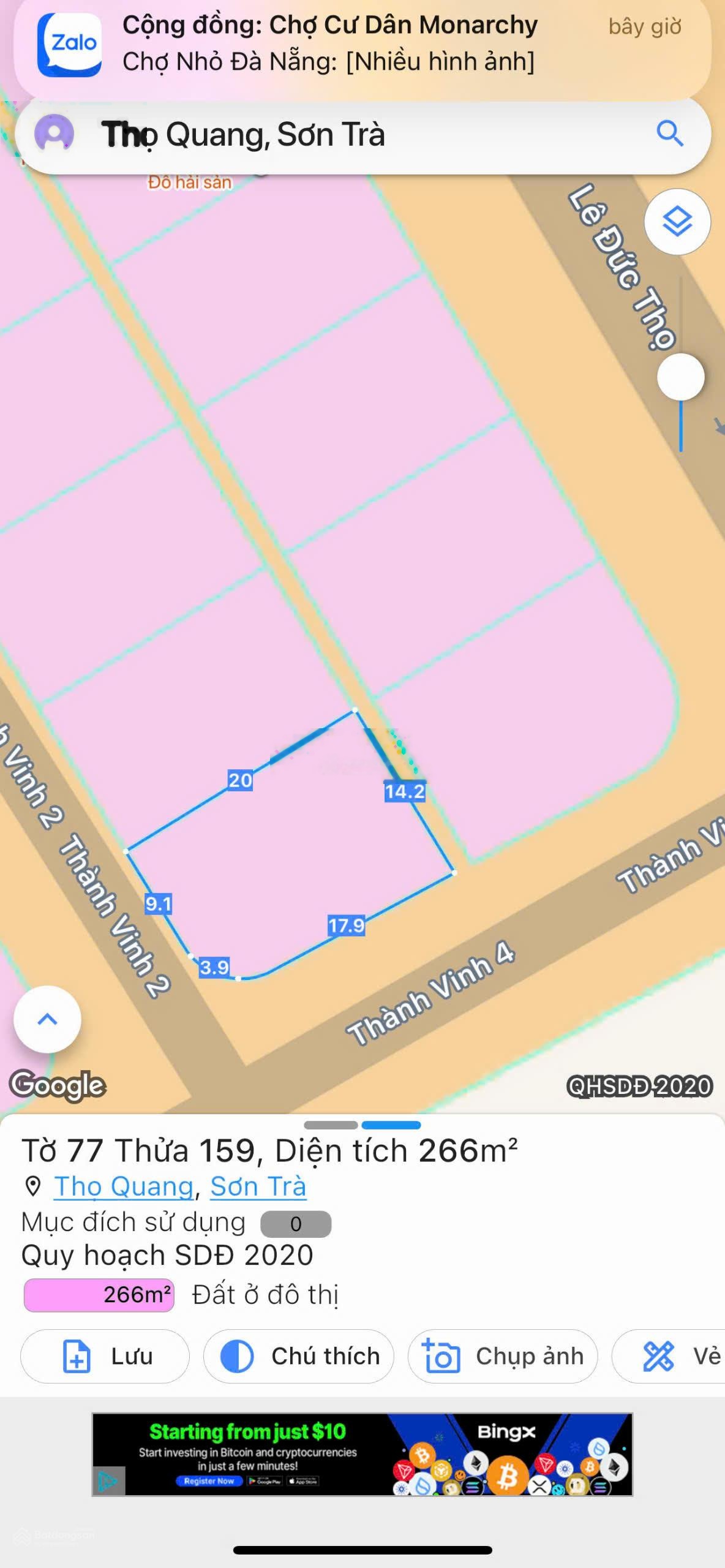Open the Zalo notification banner

(x=361, y=44)
